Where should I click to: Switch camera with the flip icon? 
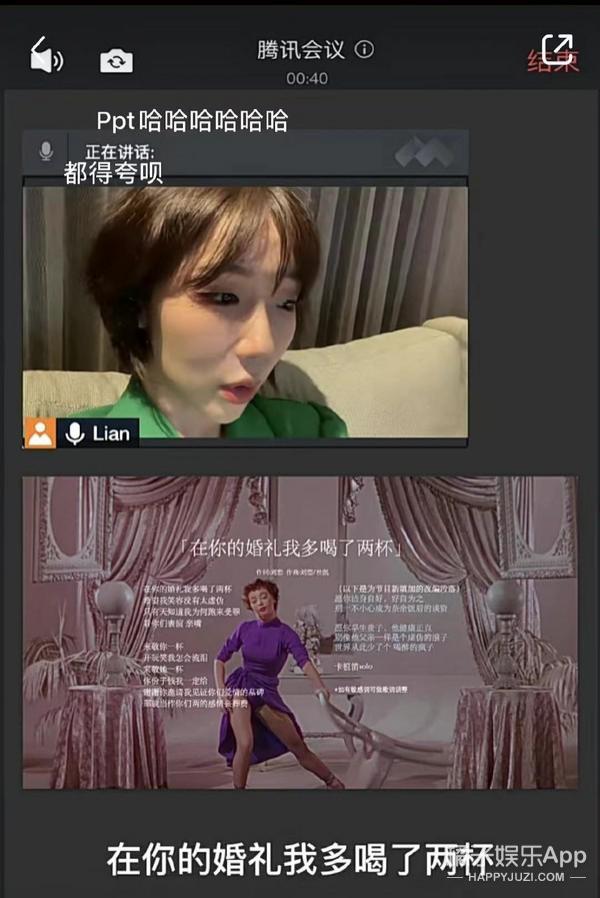(x=116, y=60)
